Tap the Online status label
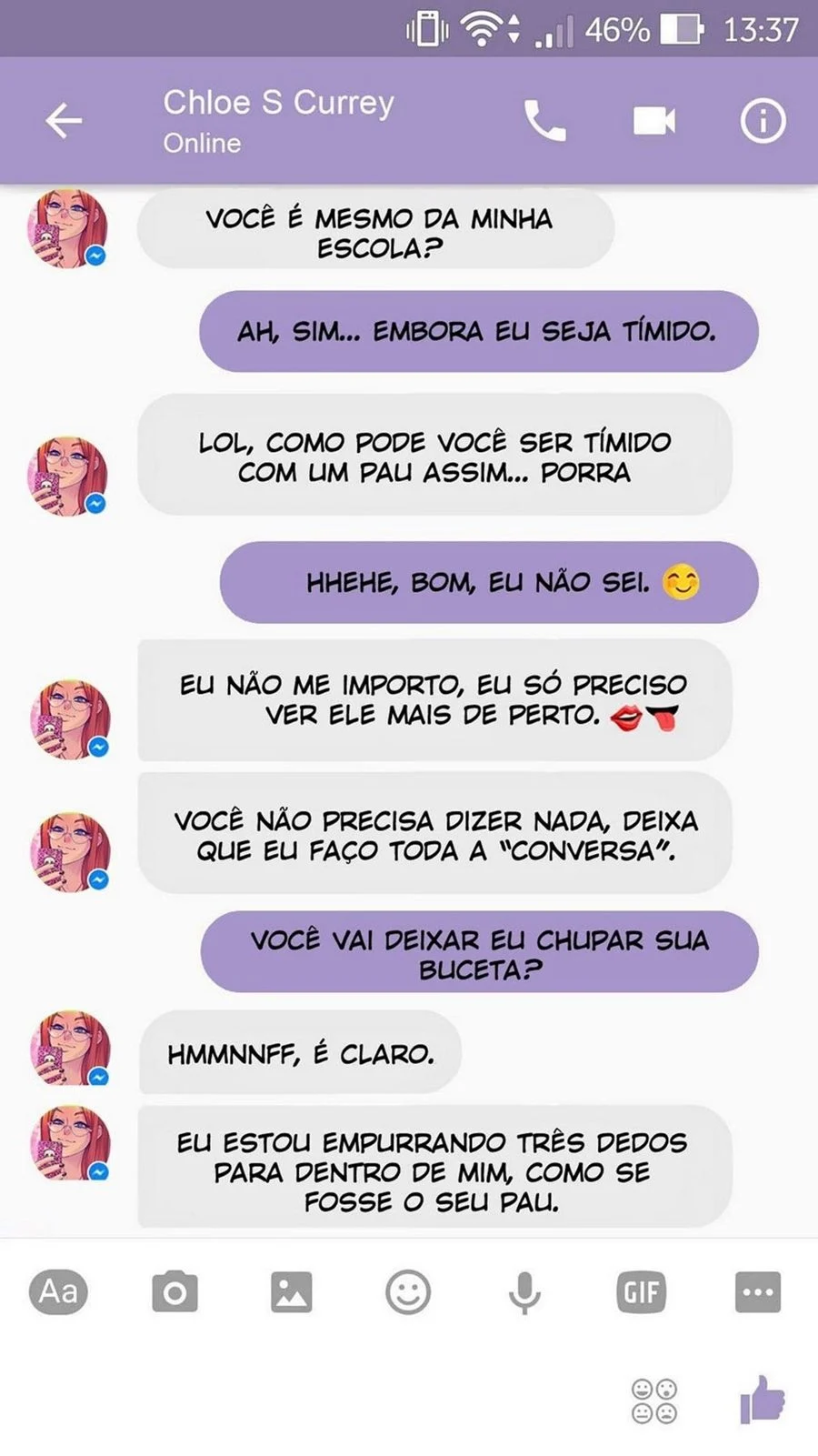 click(x=201, y=143)
